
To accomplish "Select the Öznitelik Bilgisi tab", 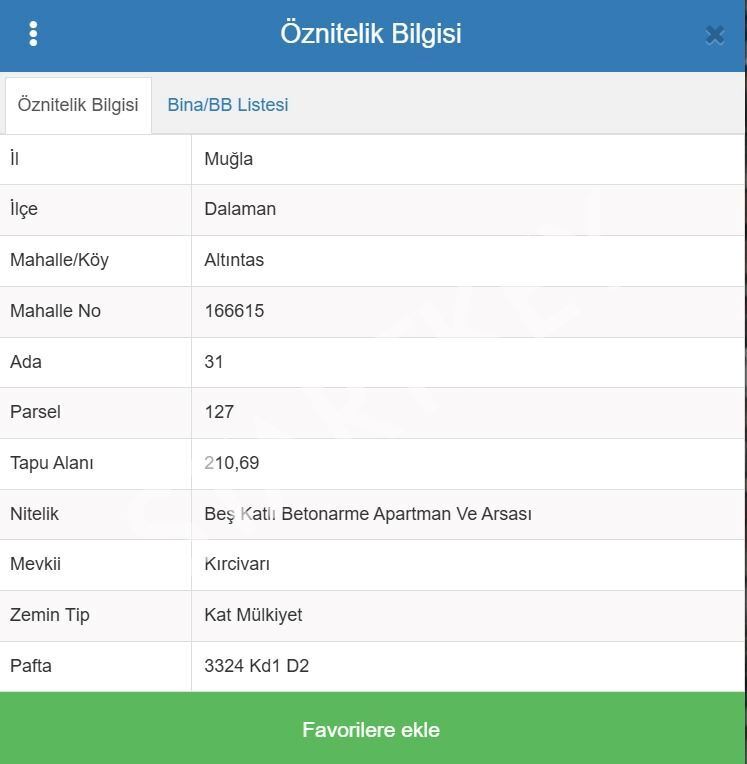I will point(78,105).
